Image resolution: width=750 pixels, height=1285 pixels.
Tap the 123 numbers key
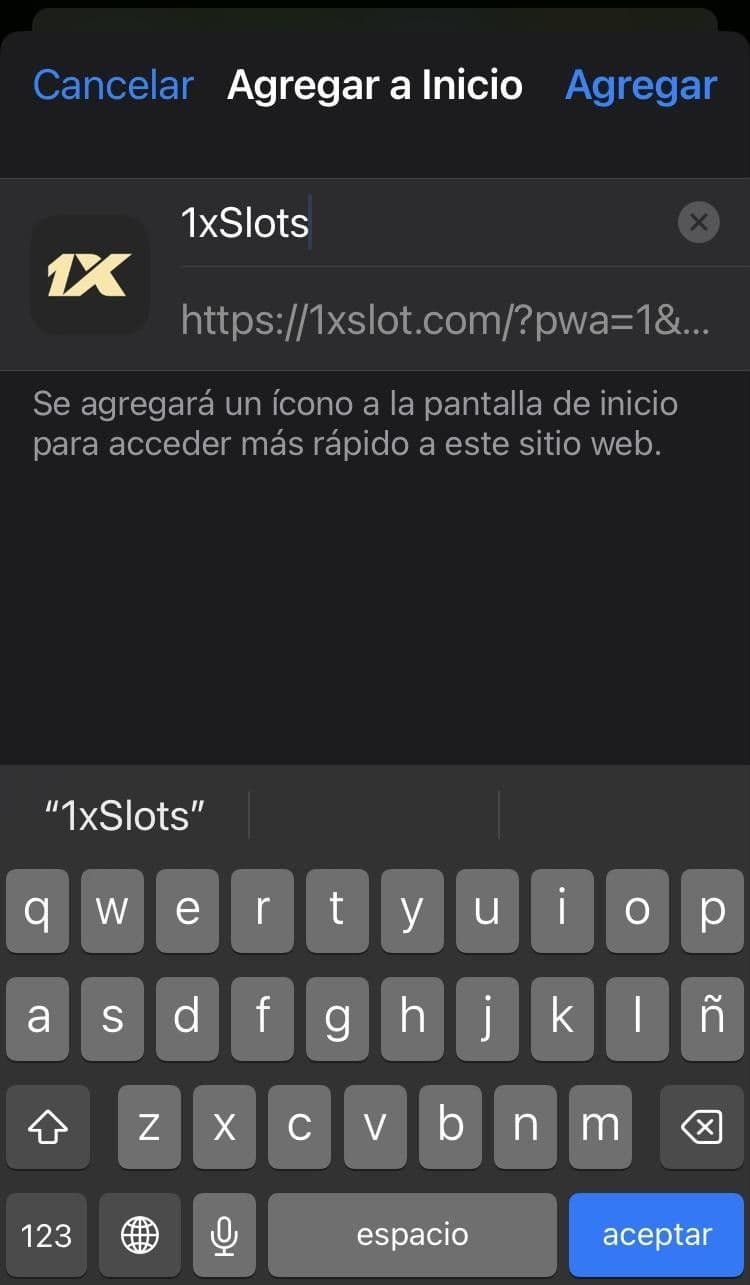coord(46,1234)
